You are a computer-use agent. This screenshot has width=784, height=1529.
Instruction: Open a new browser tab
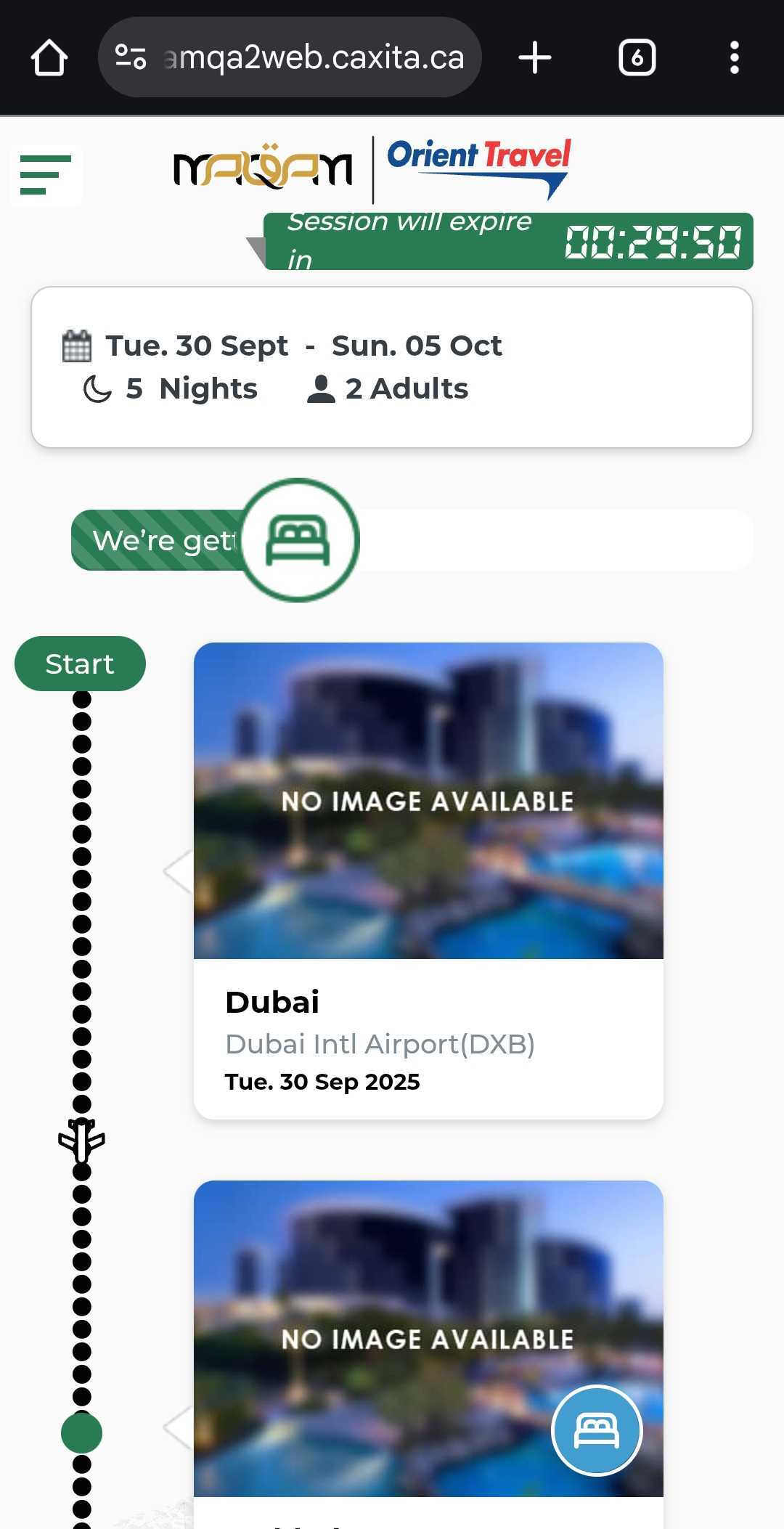(535, 58)
